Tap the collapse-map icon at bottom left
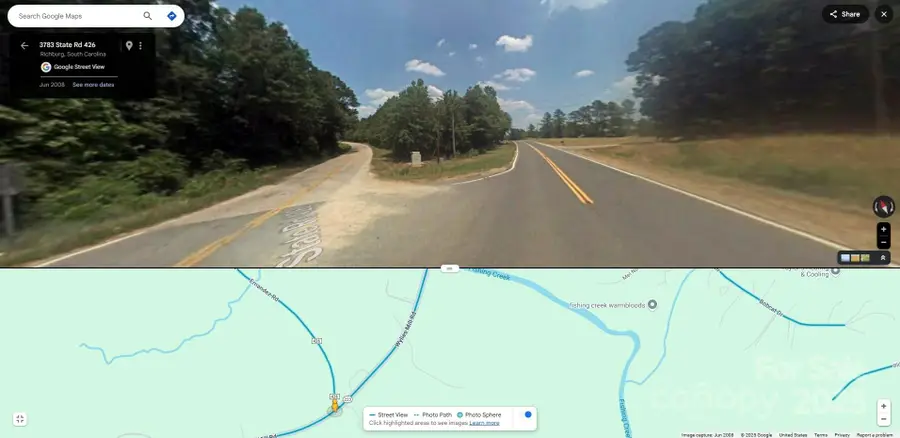This screenshot has width=900, height=438. [20, 419]
